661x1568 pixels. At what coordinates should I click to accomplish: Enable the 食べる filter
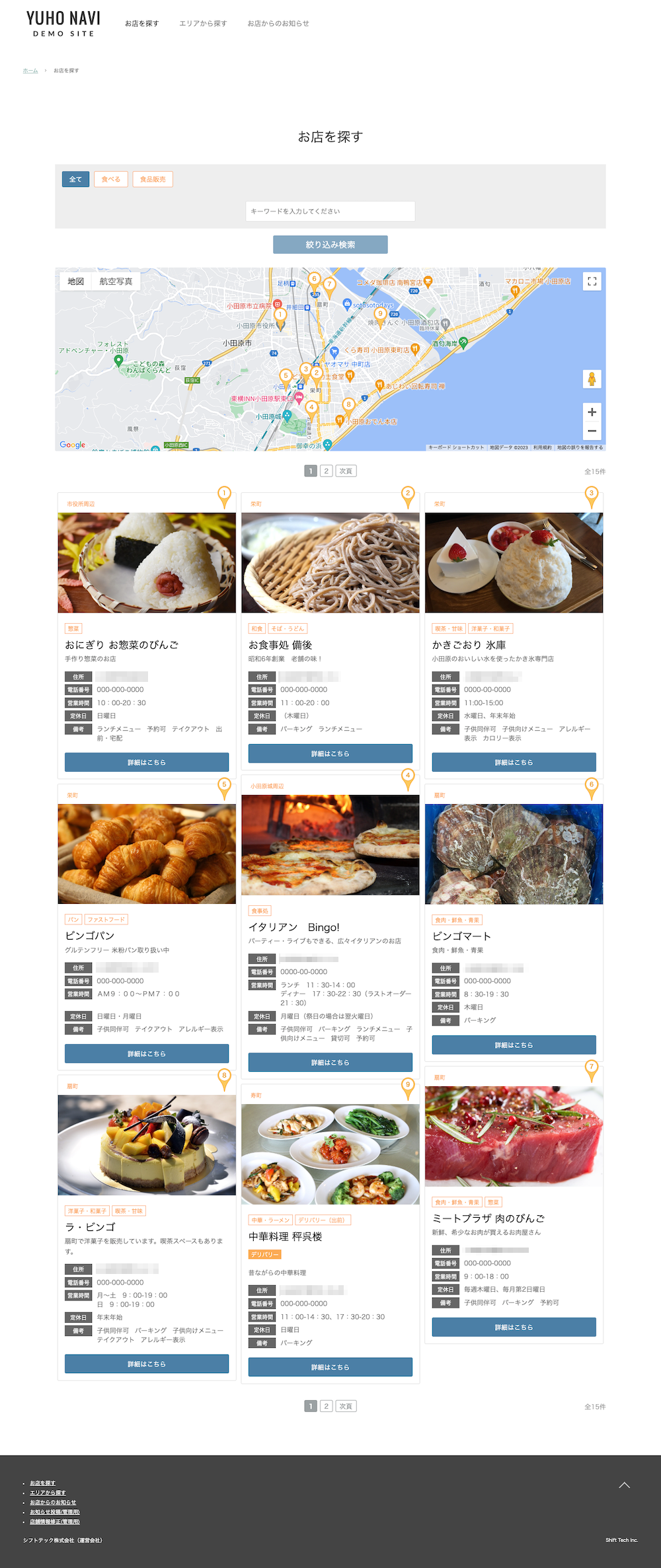111,179
